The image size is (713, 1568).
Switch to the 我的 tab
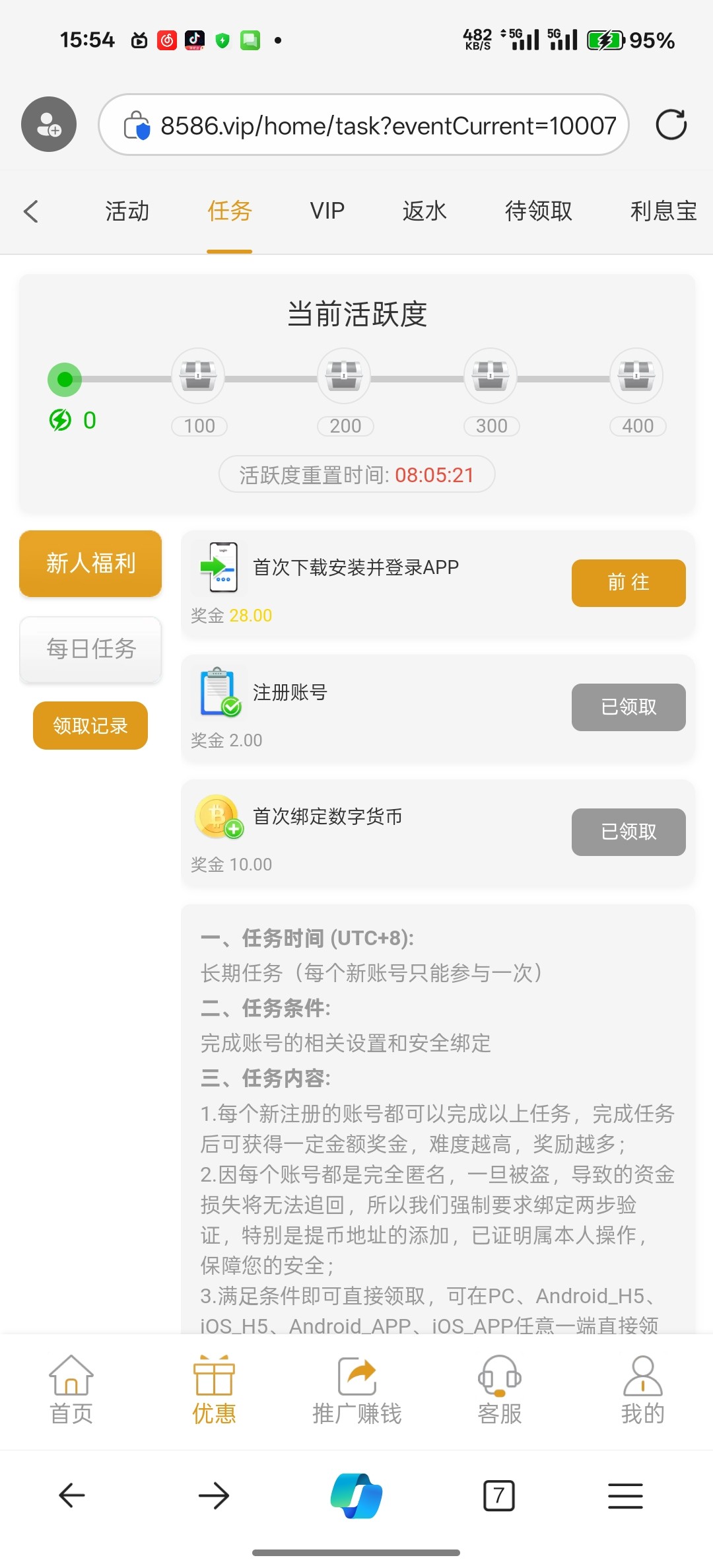pos(642,1389)
